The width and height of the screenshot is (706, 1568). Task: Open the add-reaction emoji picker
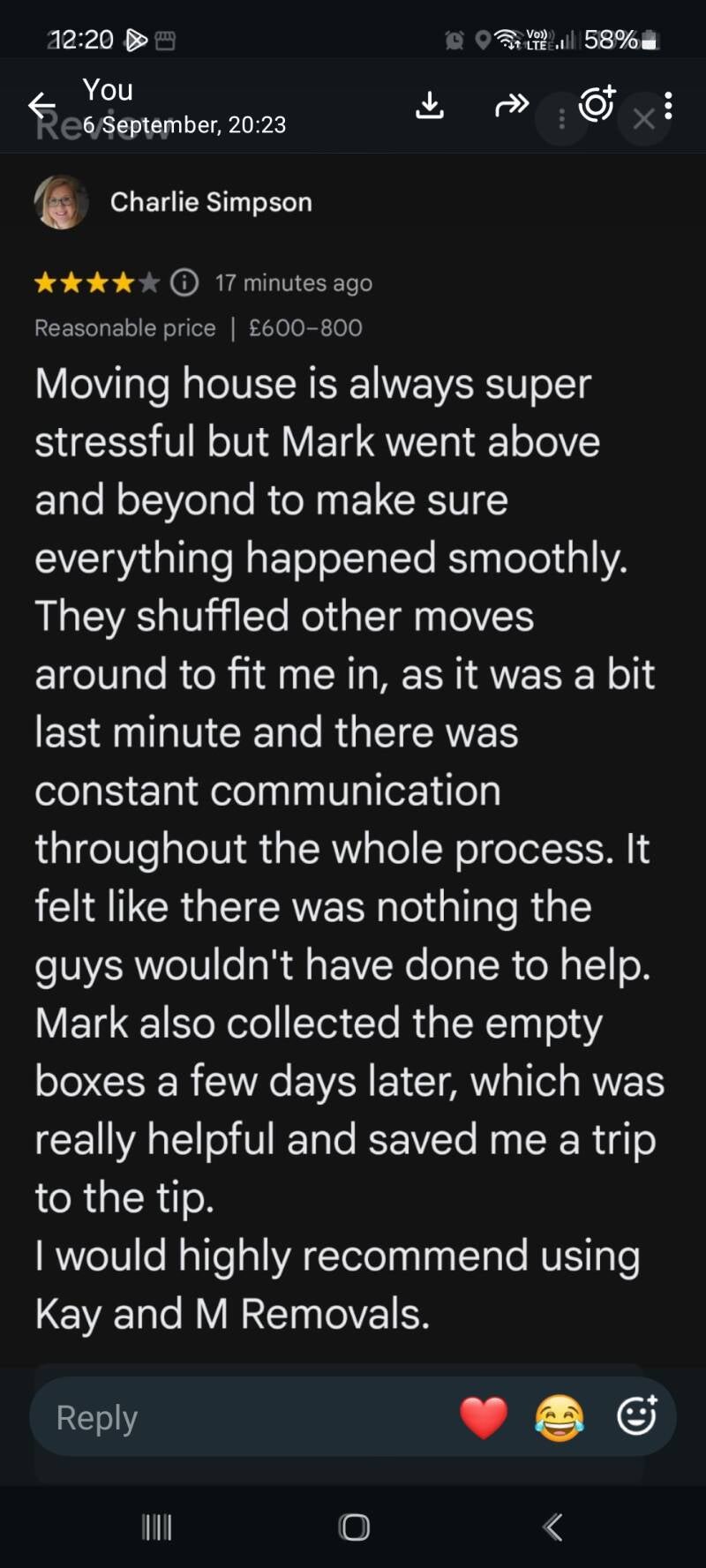point(637,1415)
